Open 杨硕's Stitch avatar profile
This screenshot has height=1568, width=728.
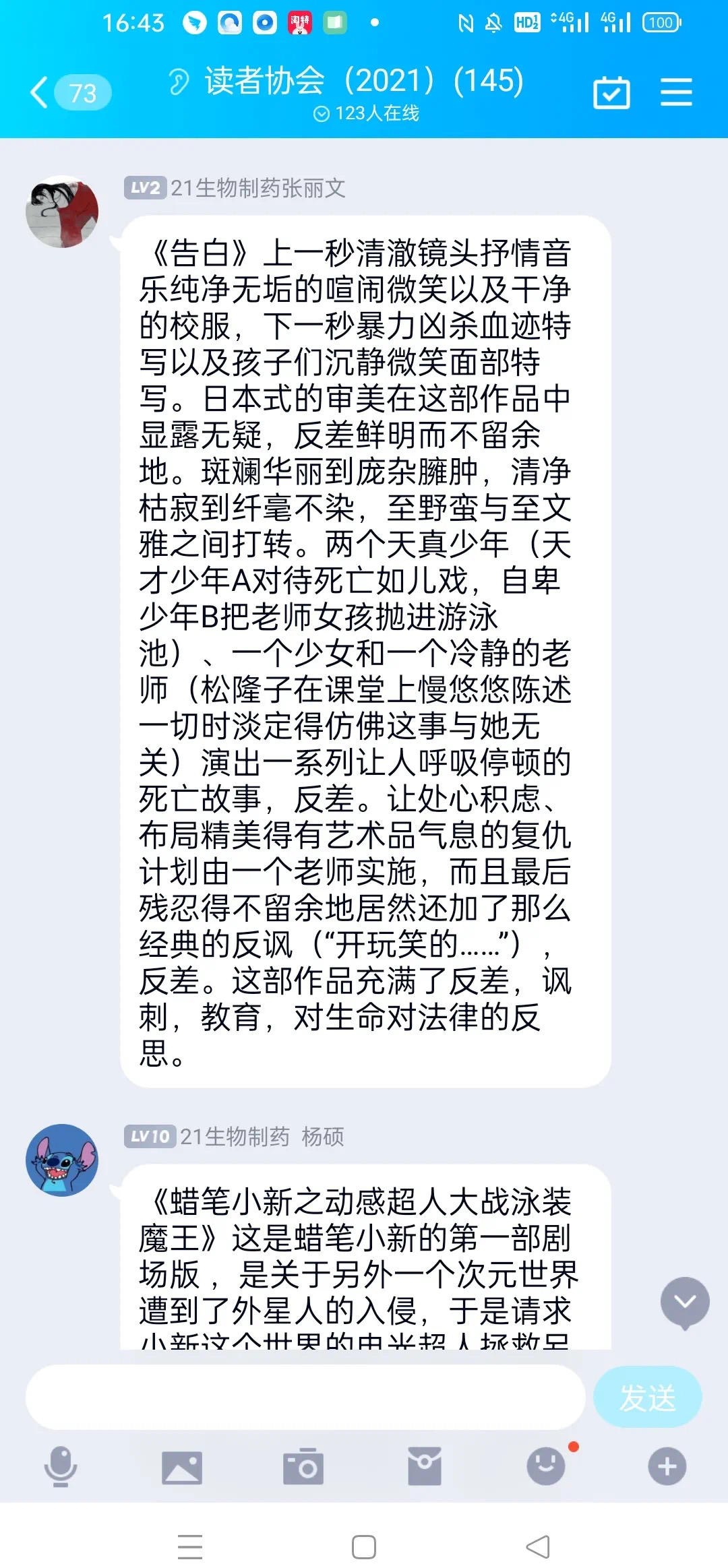(62, 1160)
